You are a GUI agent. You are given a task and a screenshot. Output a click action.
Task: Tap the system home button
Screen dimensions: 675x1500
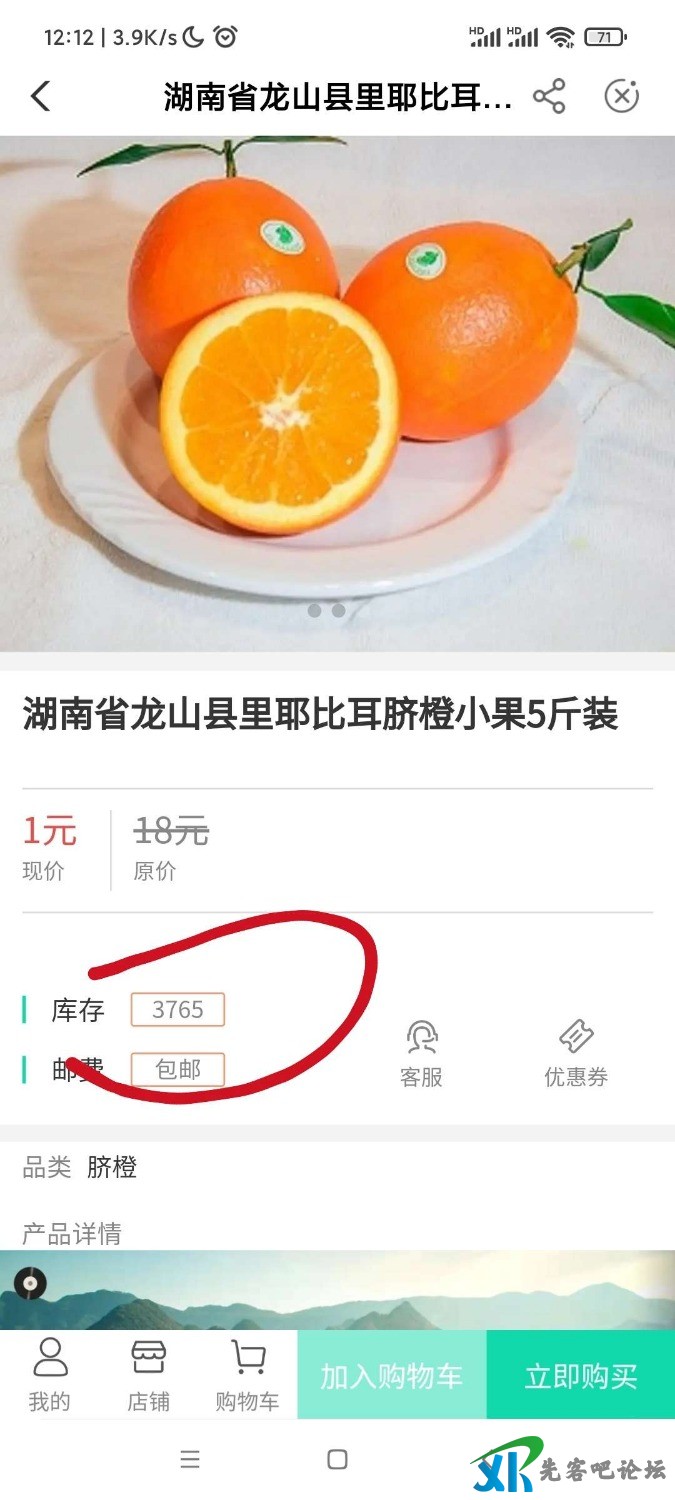tap(338, 1460)
